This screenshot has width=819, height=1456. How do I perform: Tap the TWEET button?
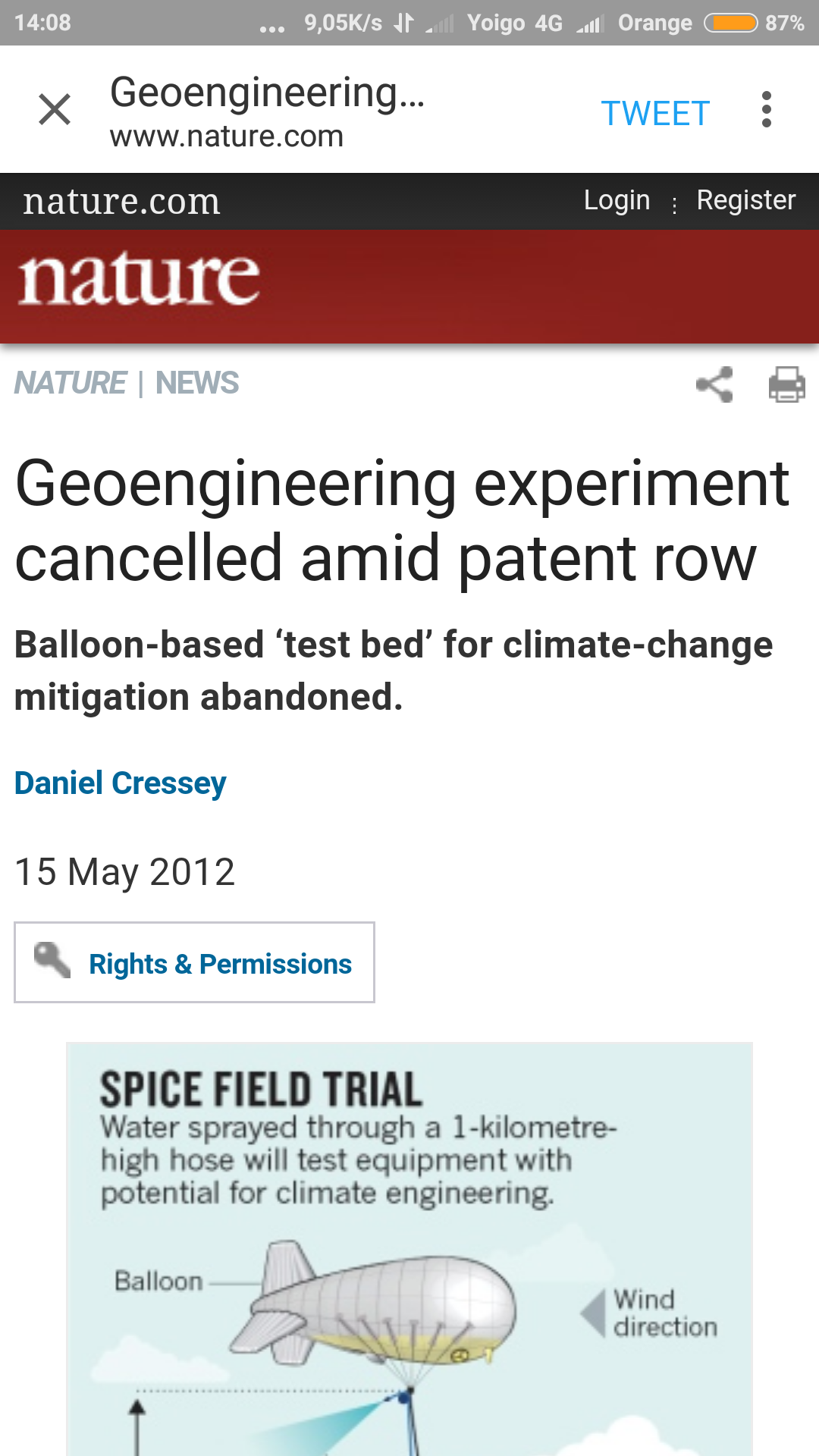coord(655,114)
